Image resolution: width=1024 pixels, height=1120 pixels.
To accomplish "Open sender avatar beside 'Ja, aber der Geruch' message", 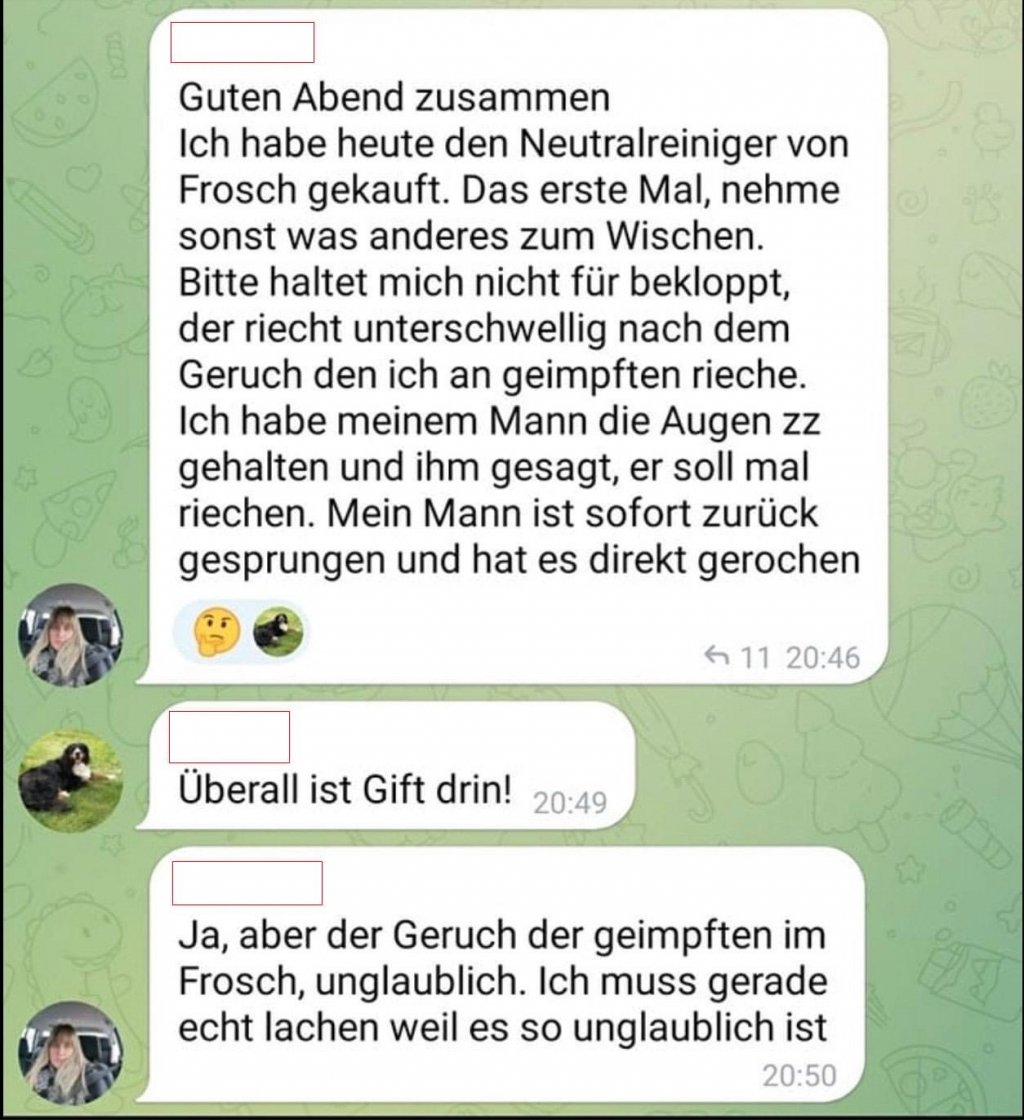I will (x=72, y=1053).
